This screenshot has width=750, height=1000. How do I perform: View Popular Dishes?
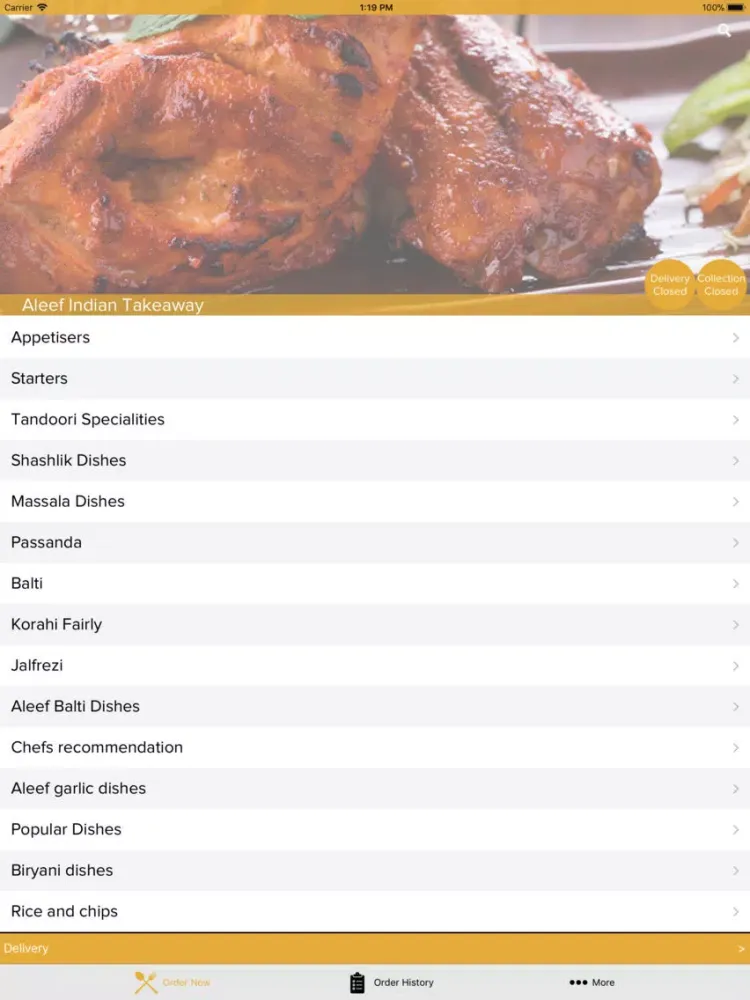375,829
